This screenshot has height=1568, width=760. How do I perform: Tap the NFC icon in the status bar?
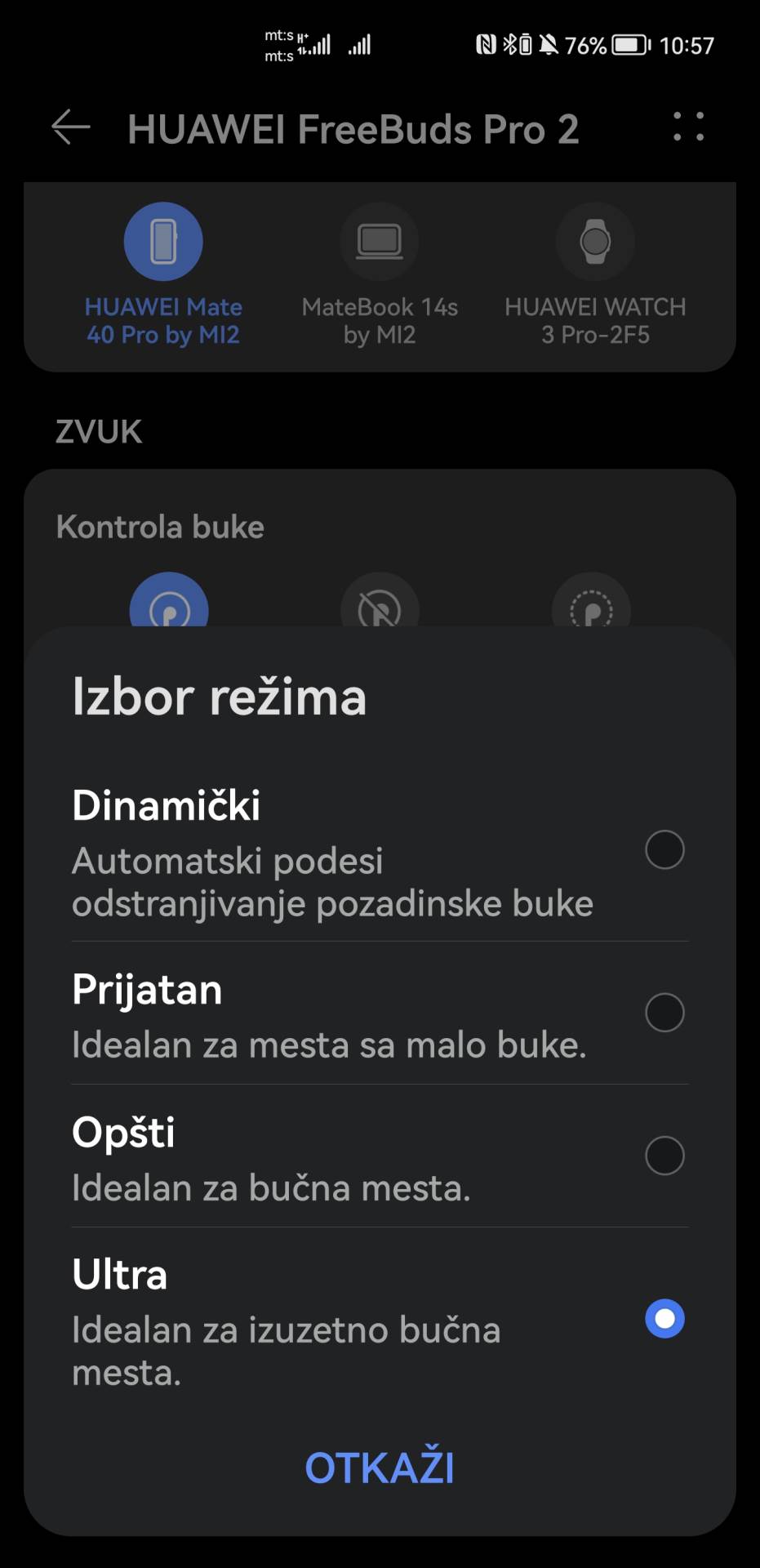pos(487,45)
